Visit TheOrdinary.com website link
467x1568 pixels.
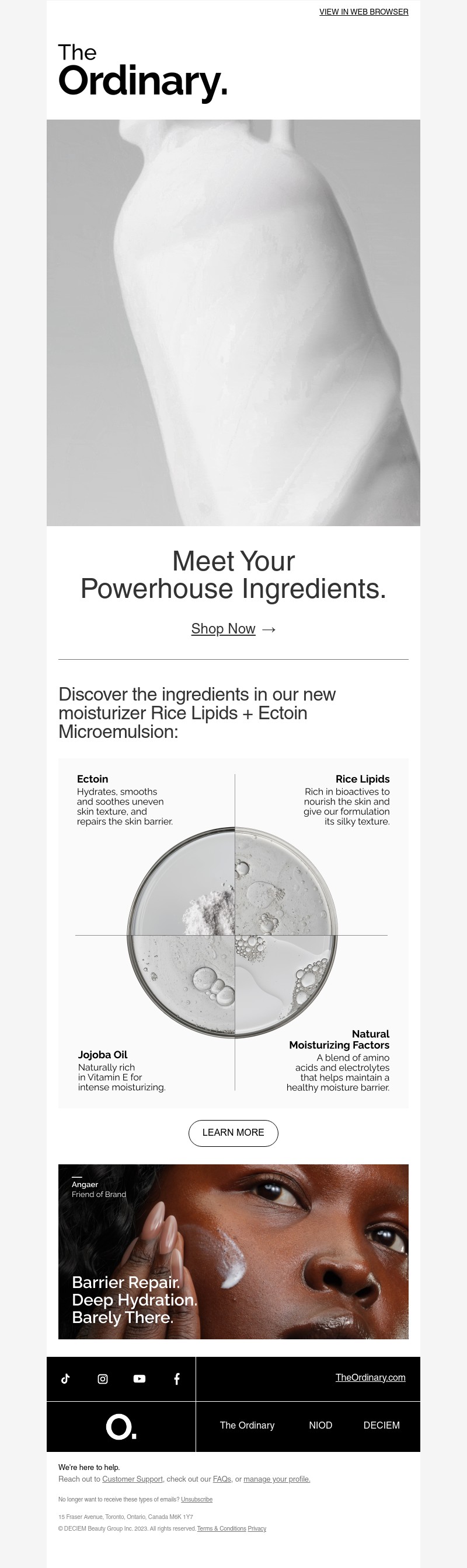[x=370, y=1377]
